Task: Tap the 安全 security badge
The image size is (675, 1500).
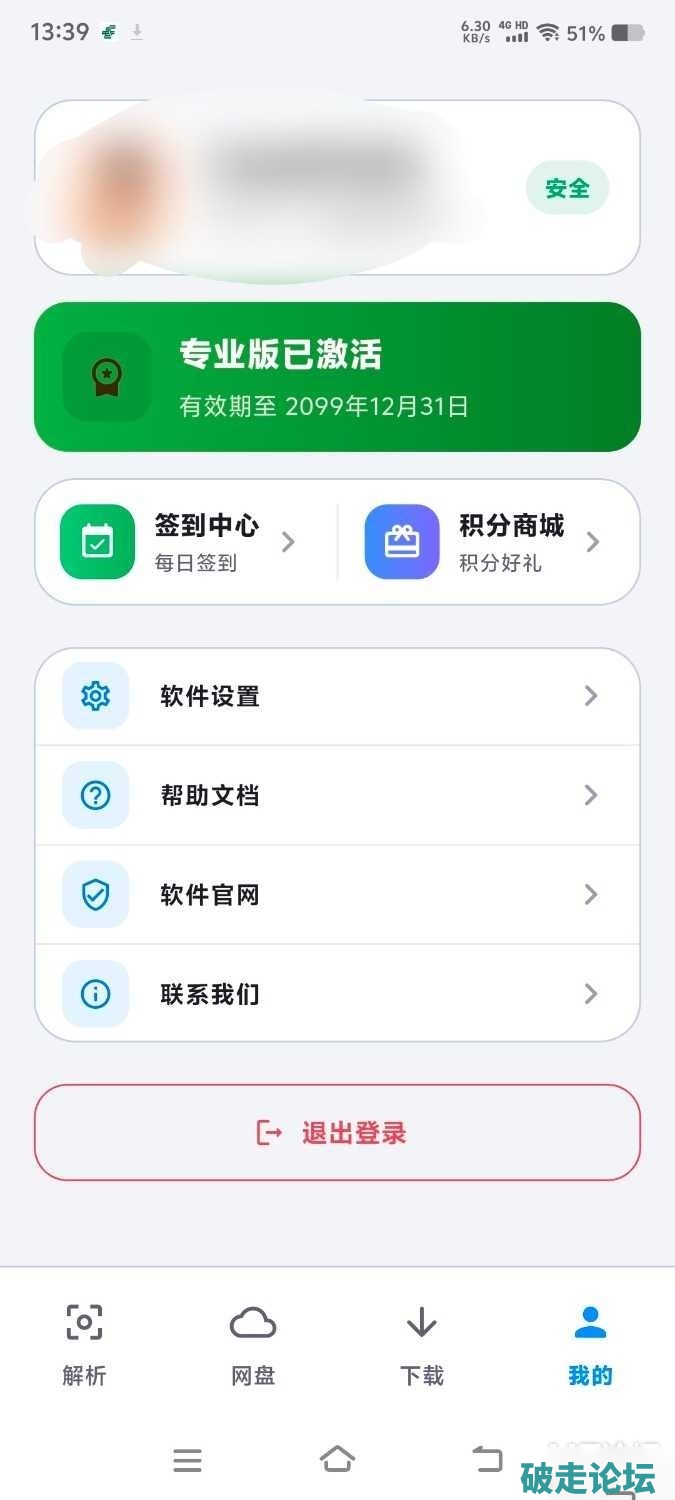Action: point(567,188)
